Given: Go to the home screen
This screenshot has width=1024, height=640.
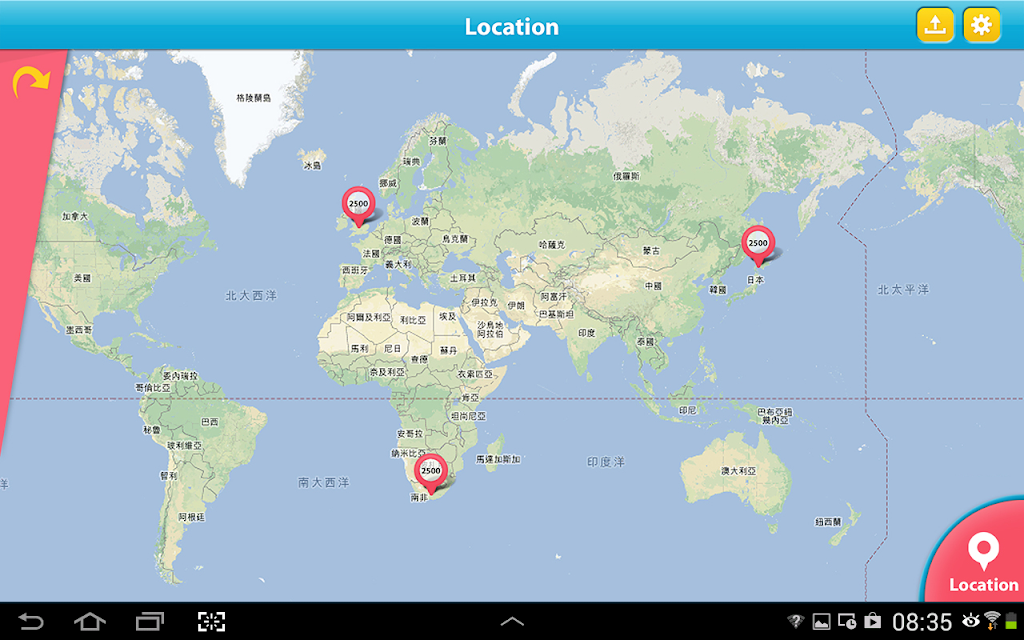Looking at the screenshot, I should click(89, 621).
